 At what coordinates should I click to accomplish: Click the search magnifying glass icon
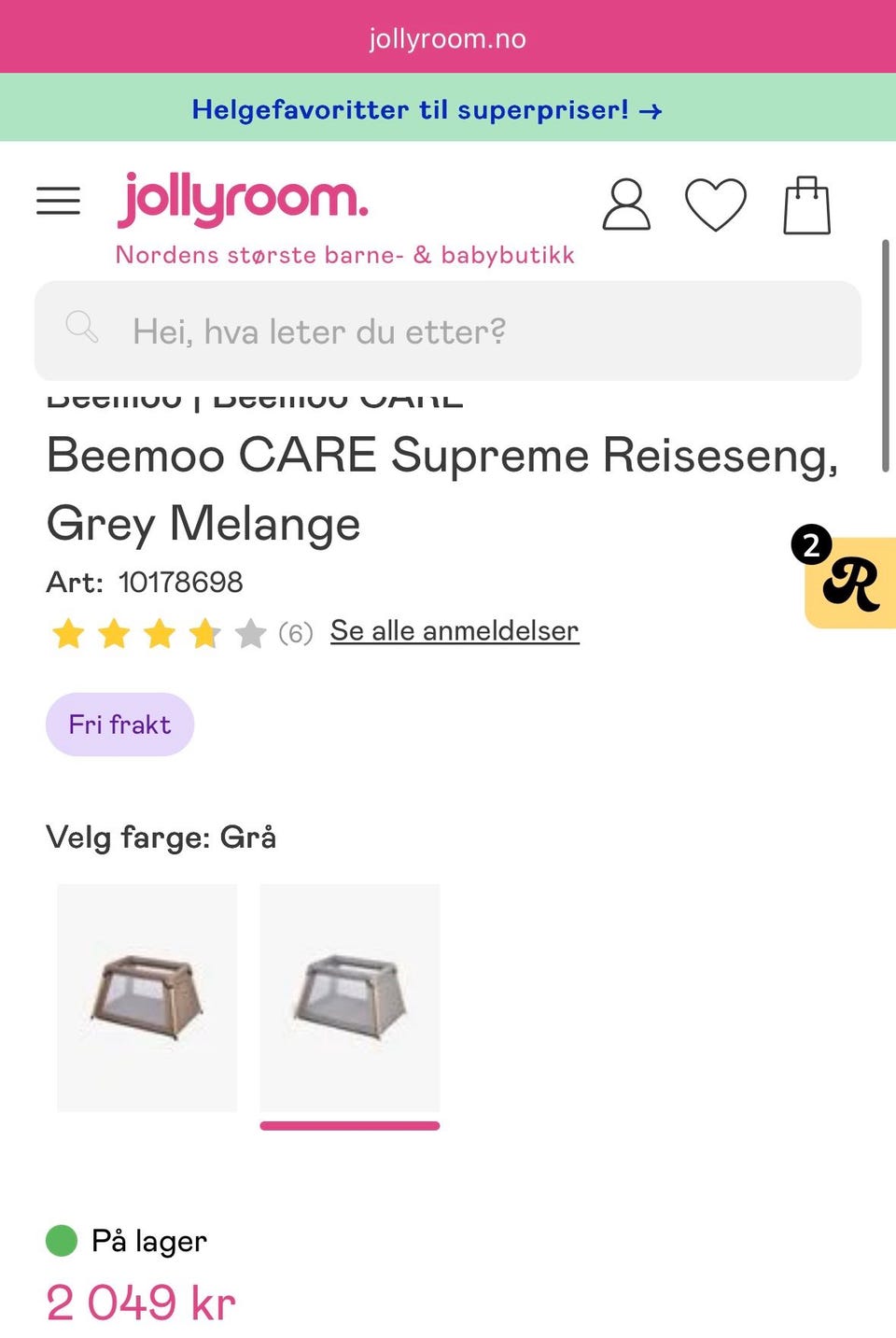tap(83, 329)
